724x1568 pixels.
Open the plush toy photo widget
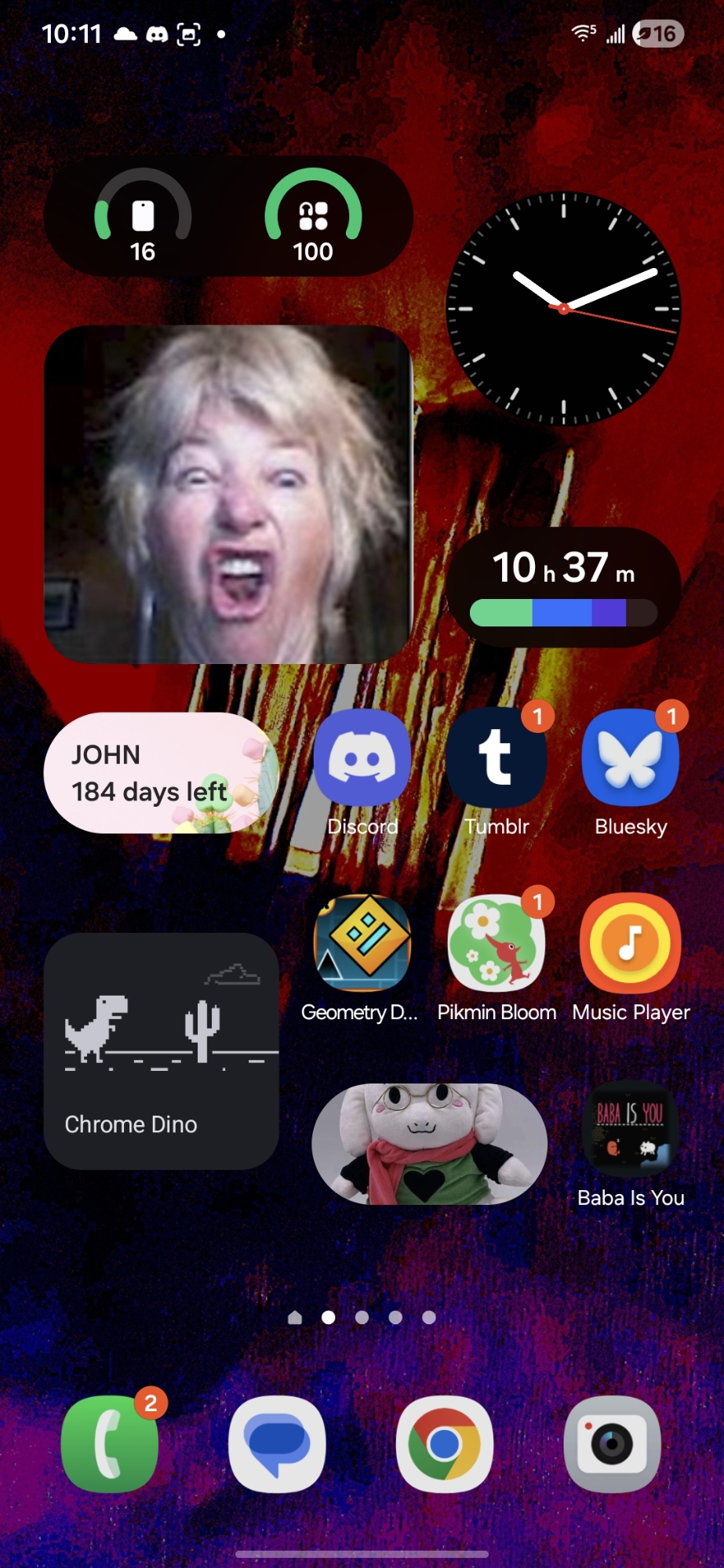[429, 1144]
